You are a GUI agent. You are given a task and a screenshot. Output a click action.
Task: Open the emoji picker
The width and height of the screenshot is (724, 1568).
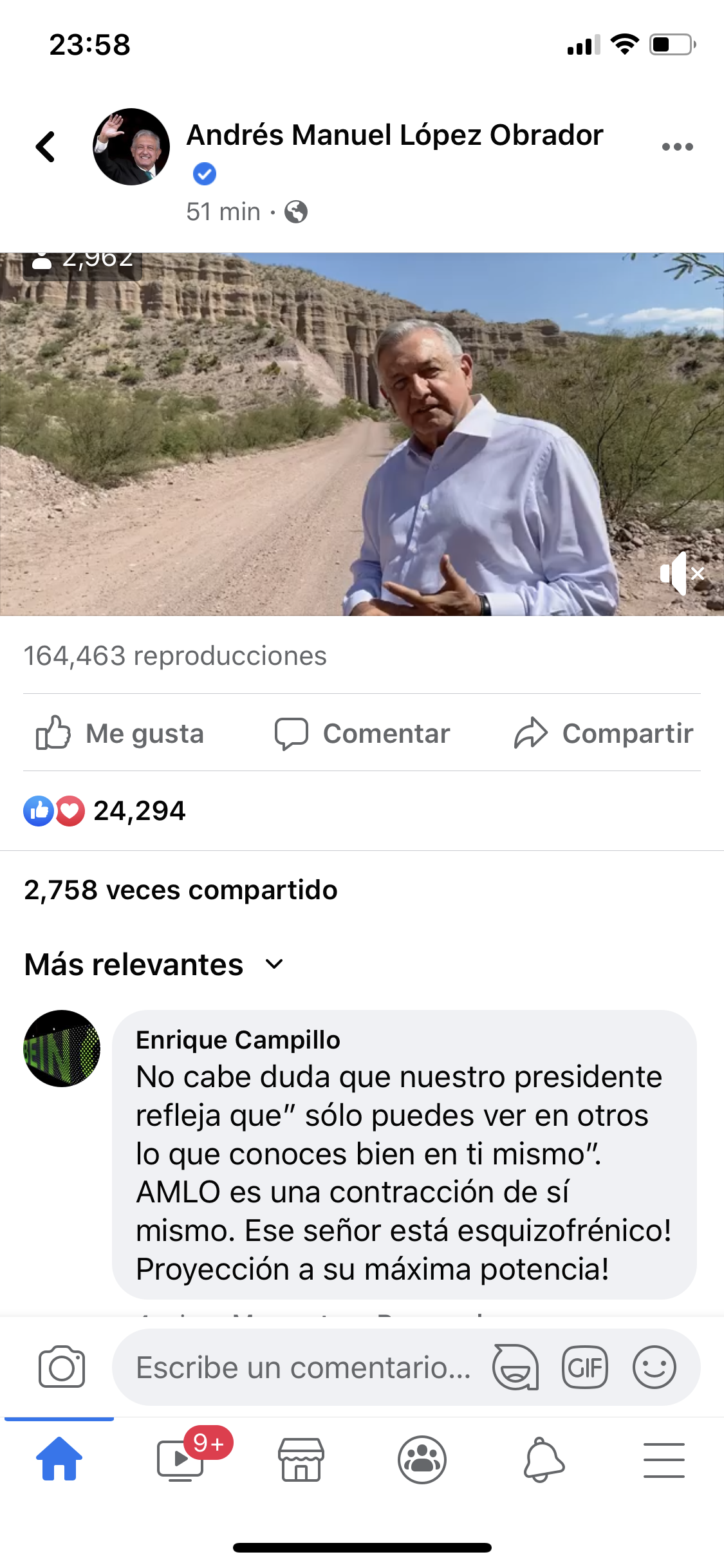pos(654,1367)
